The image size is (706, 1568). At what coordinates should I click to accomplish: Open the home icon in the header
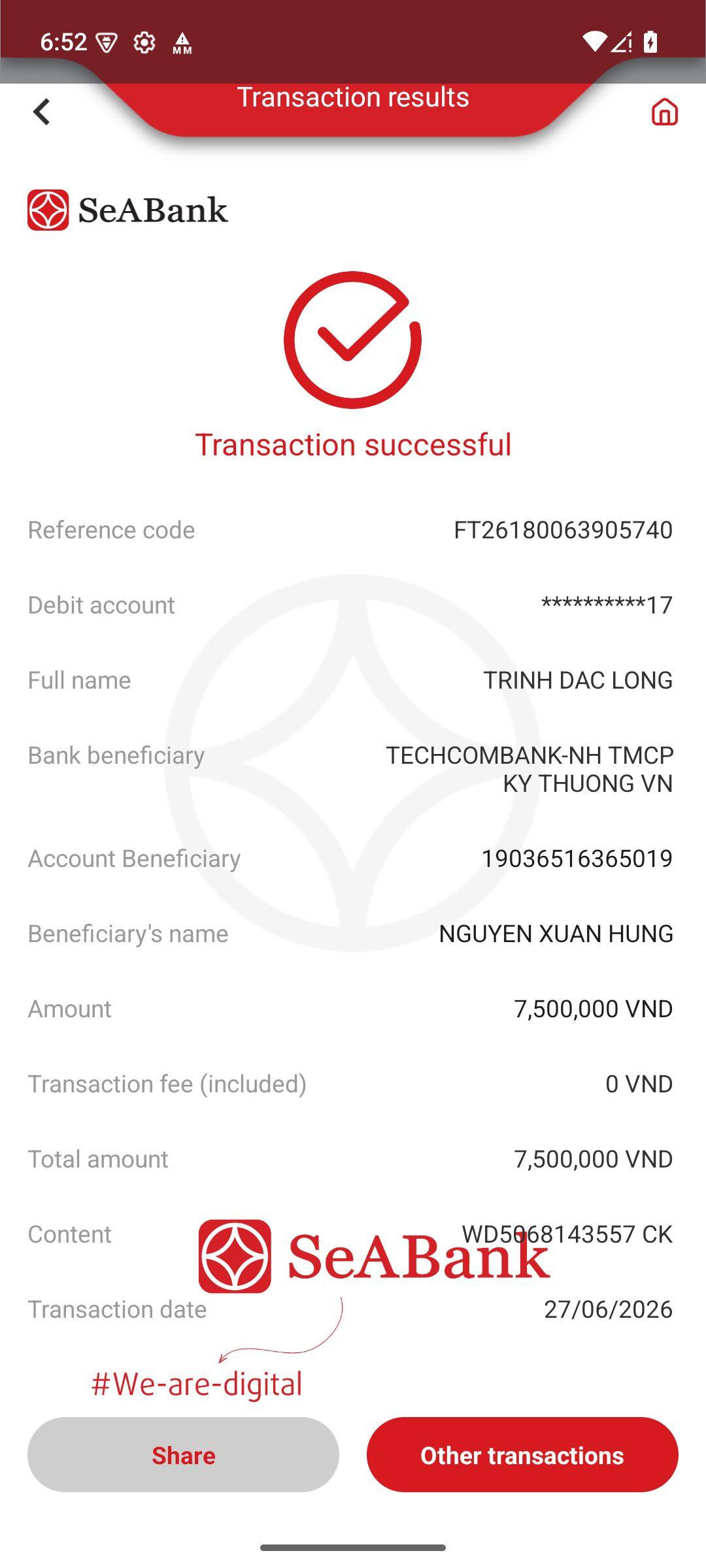point(664,112)
